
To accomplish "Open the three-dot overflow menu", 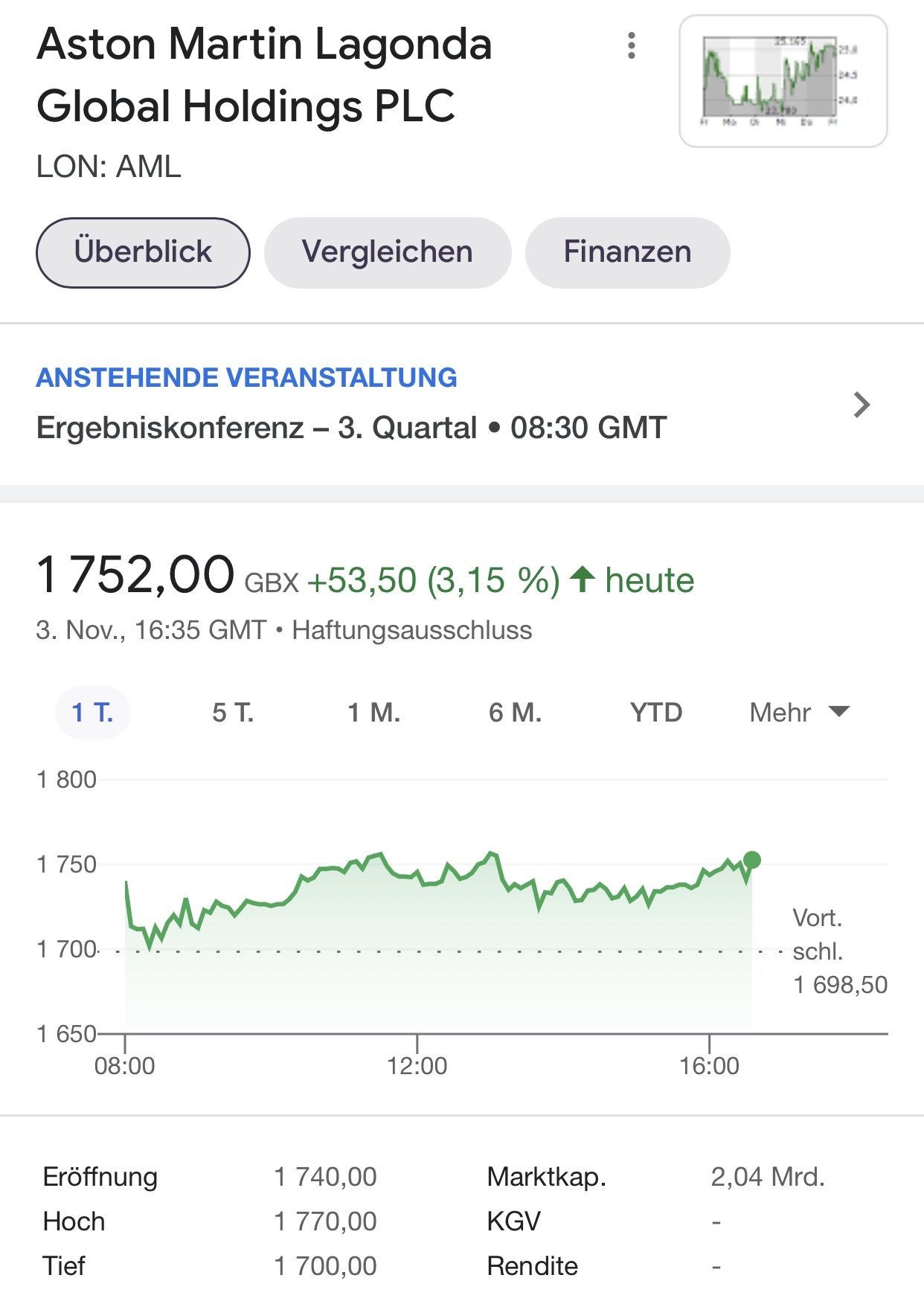I will [631, 46].
